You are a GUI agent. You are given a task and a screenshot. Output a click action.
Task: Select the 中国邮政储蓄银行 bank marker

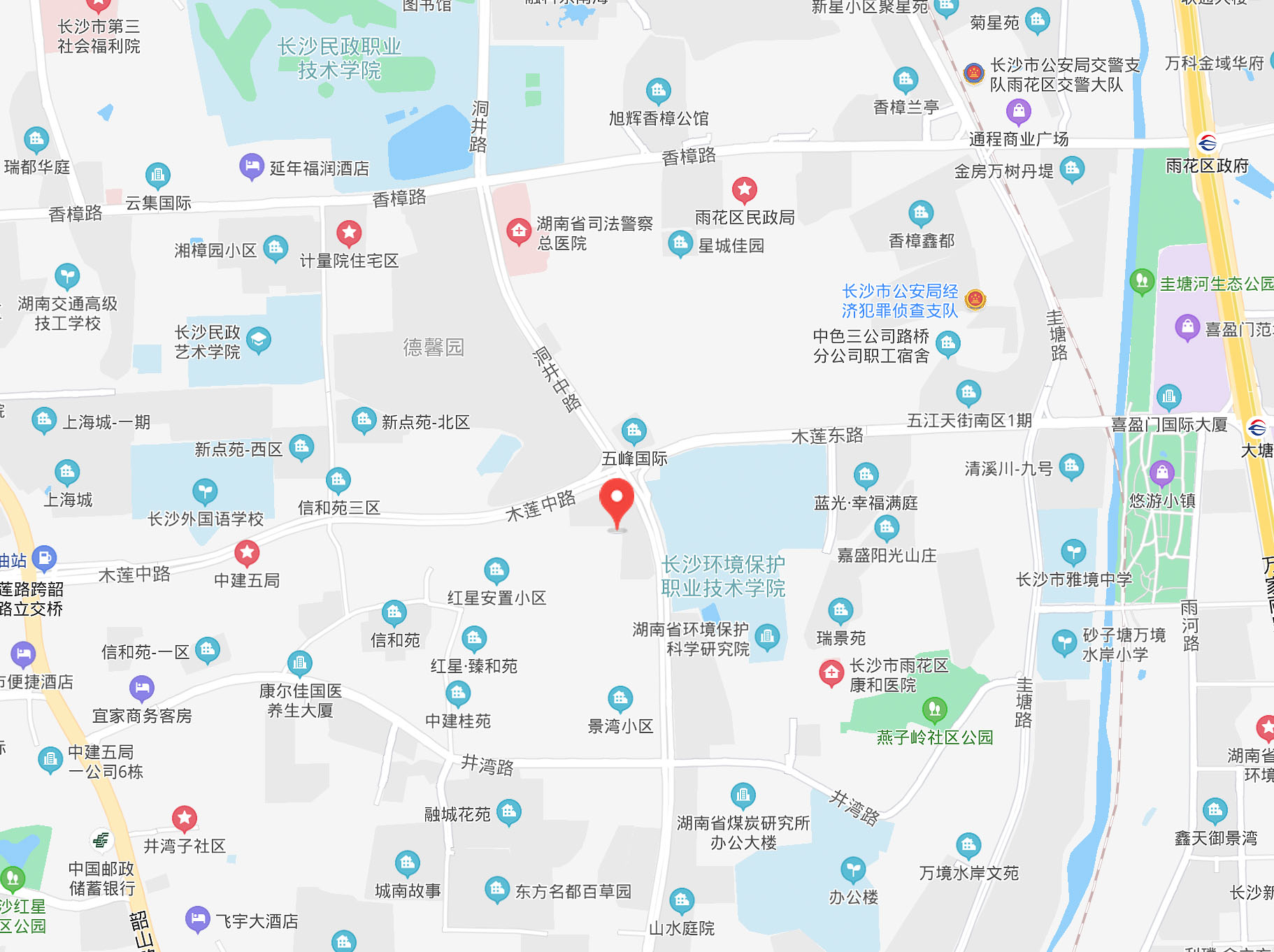(x=101, y=839)
